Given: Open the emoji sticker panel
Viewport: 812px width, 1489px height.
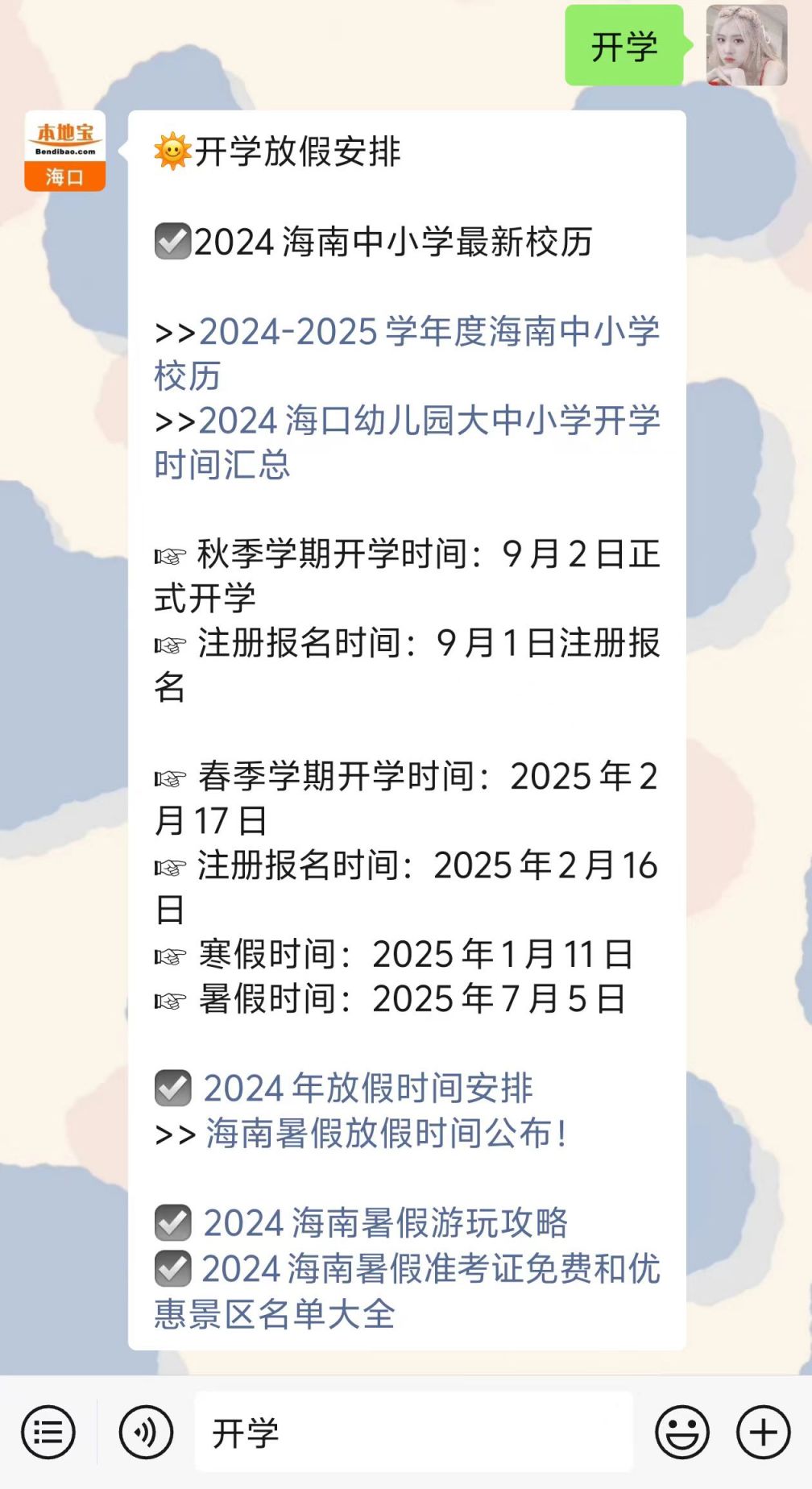Looking at the screenshot, I should [681, 1433].
